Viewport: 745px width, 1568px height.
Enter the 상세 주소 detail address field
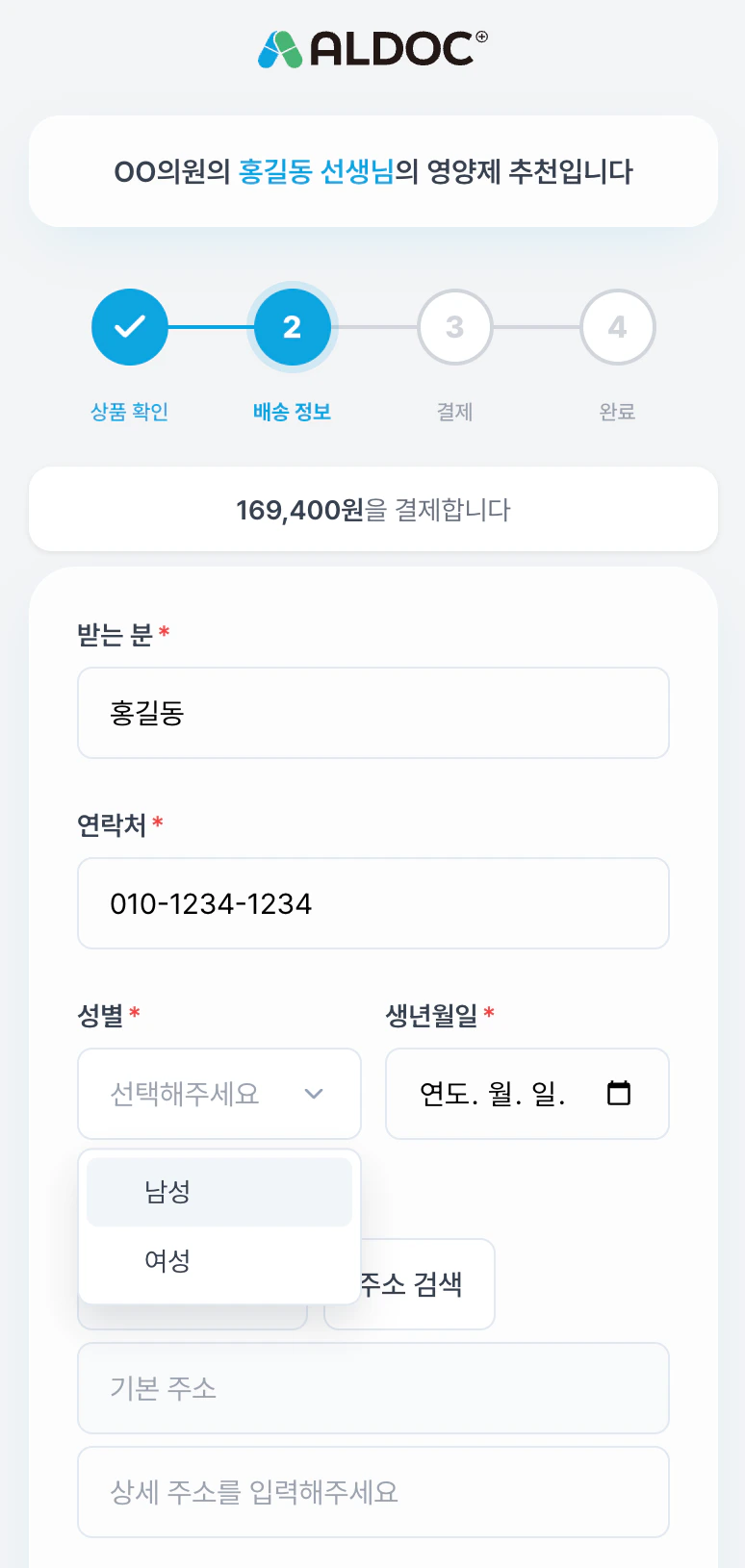coord(372,1492)
